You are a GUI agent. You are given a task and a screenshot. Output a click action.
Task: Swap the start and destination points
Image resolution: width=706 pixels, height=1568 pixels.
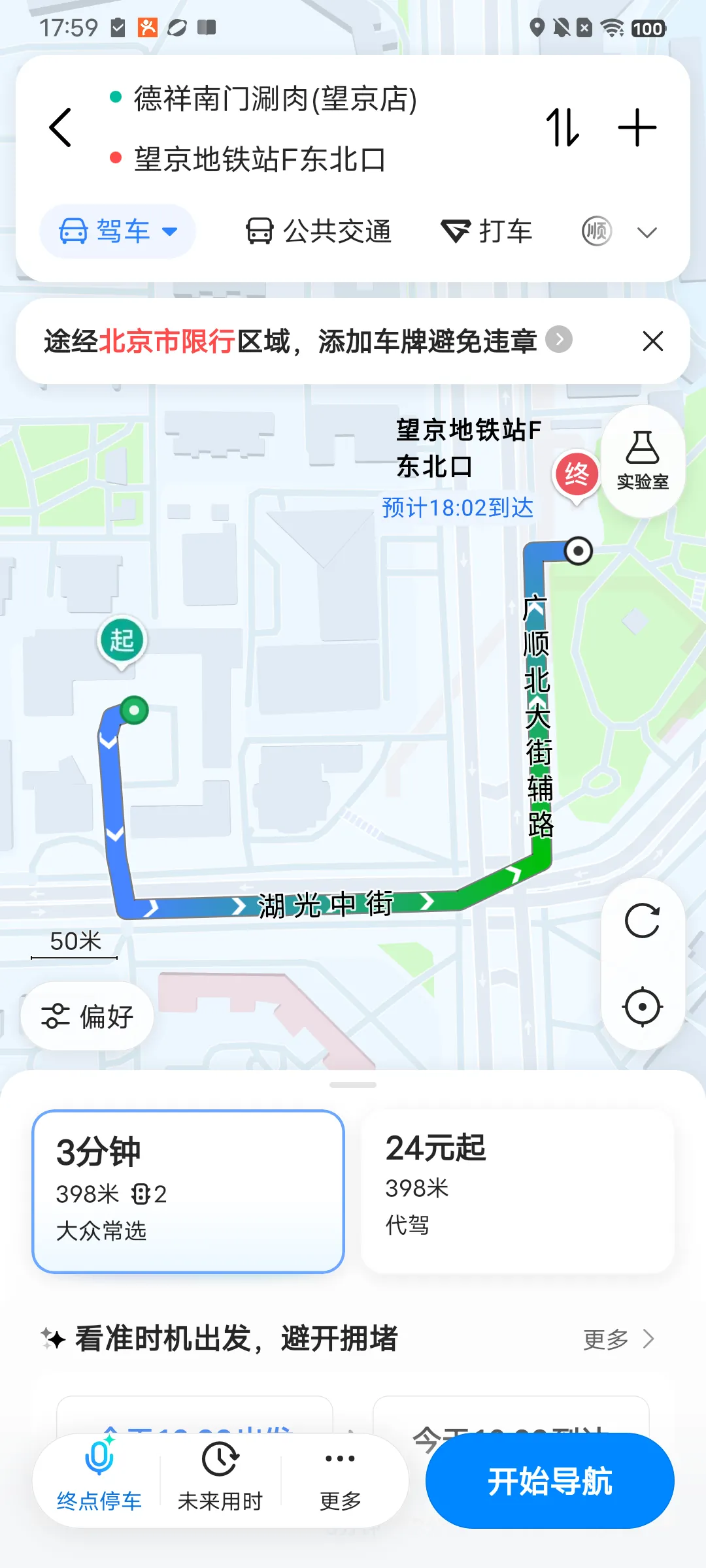point(563,127)
